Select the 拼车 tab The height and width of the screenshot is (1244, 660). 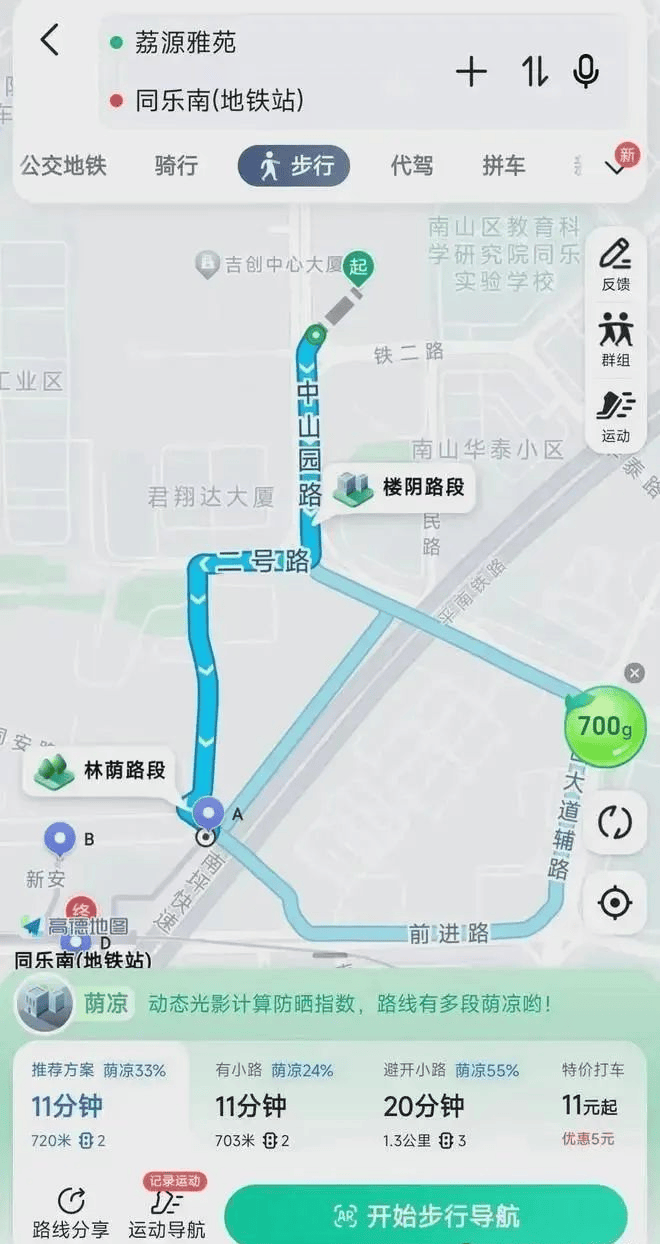(504, 166)
